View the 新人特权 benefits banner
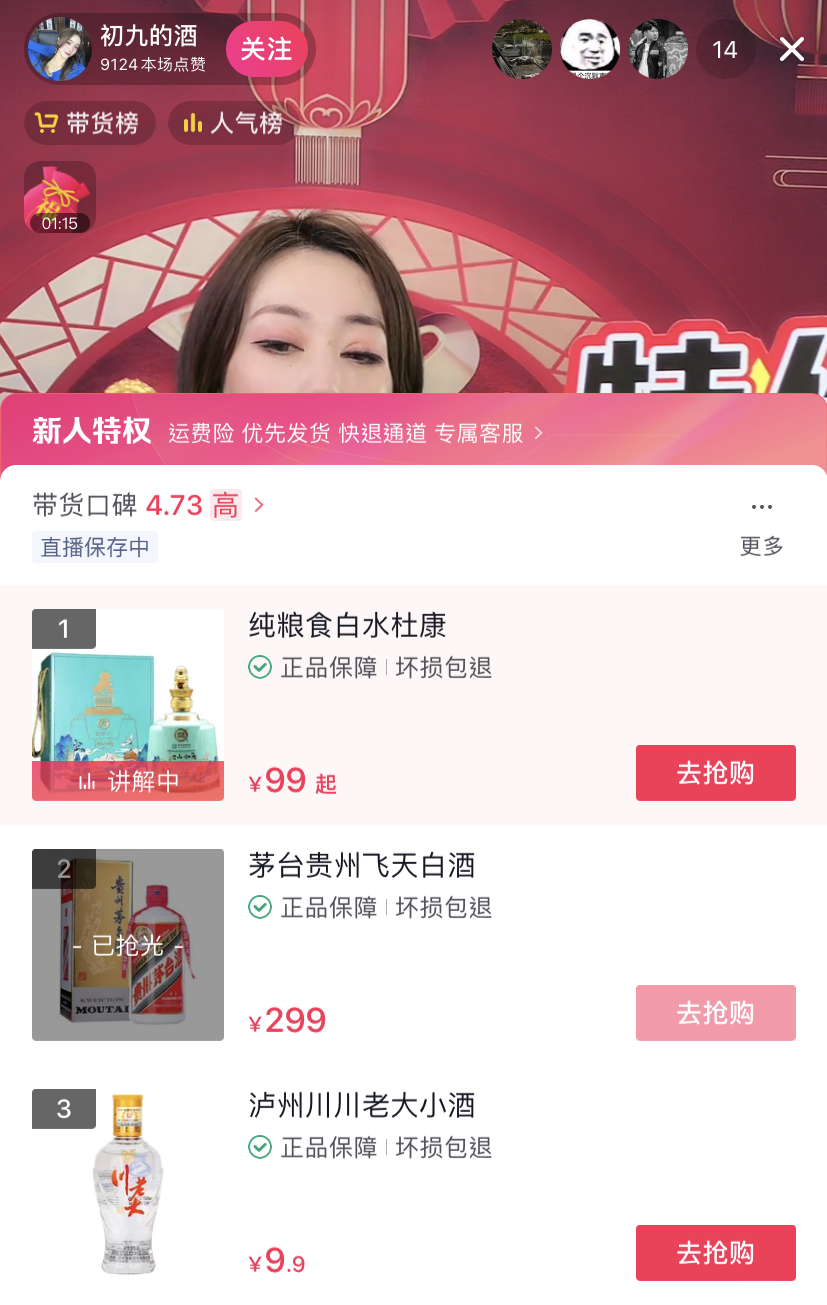This screenshot has height=1305, width=827. (413, 431)
